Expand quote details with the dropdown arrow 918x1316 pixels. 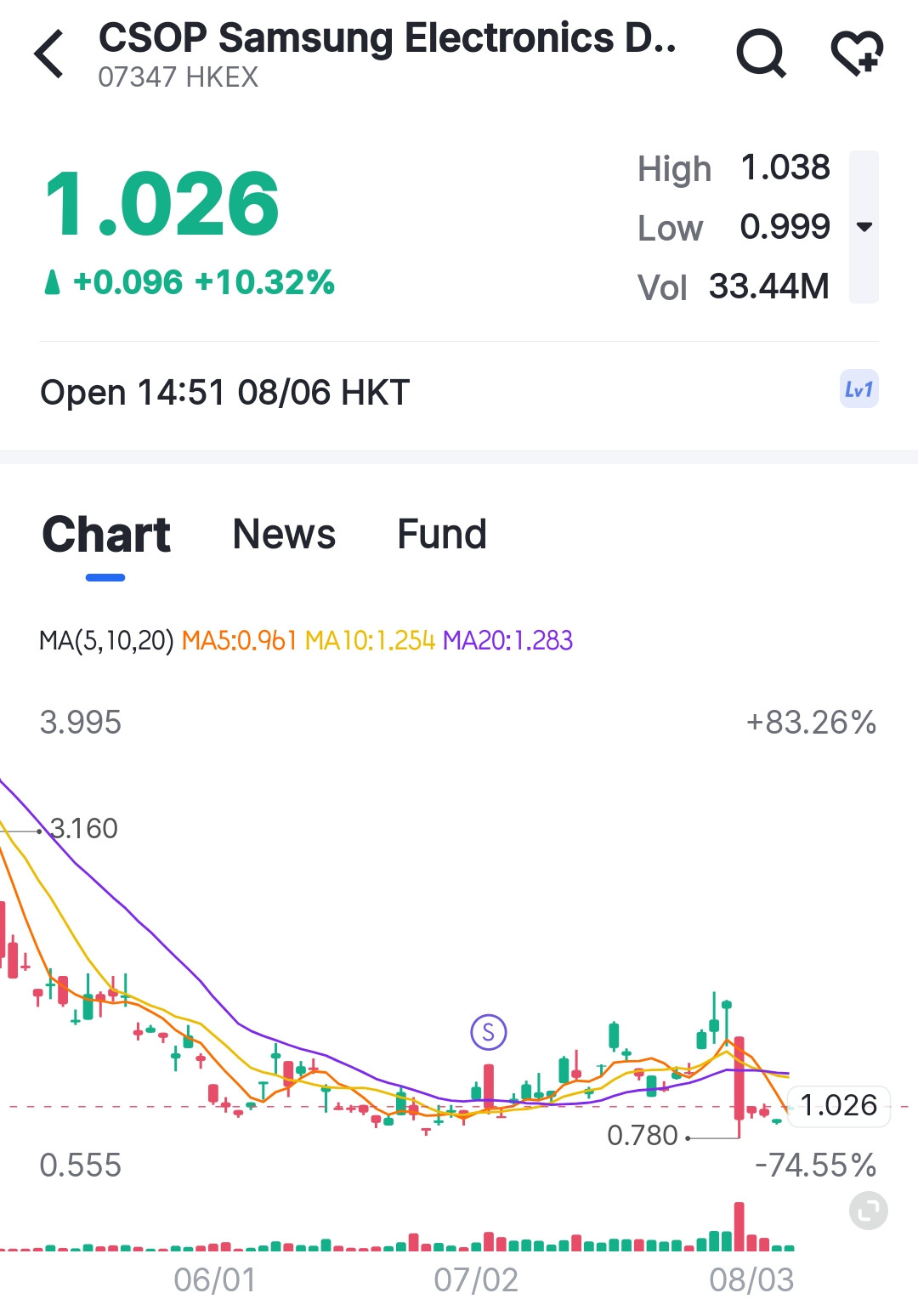[864, 227]
